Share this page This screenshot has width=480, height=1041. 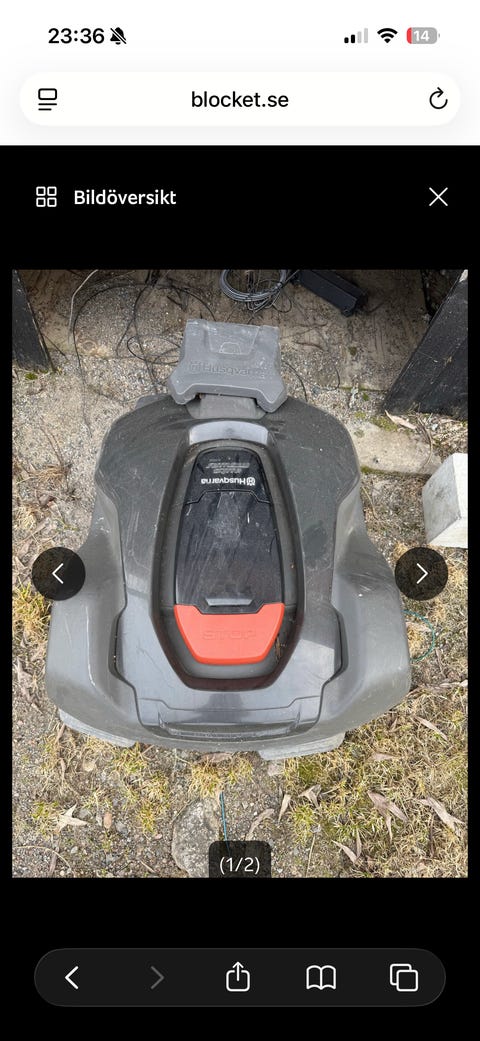click(x=238, y=977)
